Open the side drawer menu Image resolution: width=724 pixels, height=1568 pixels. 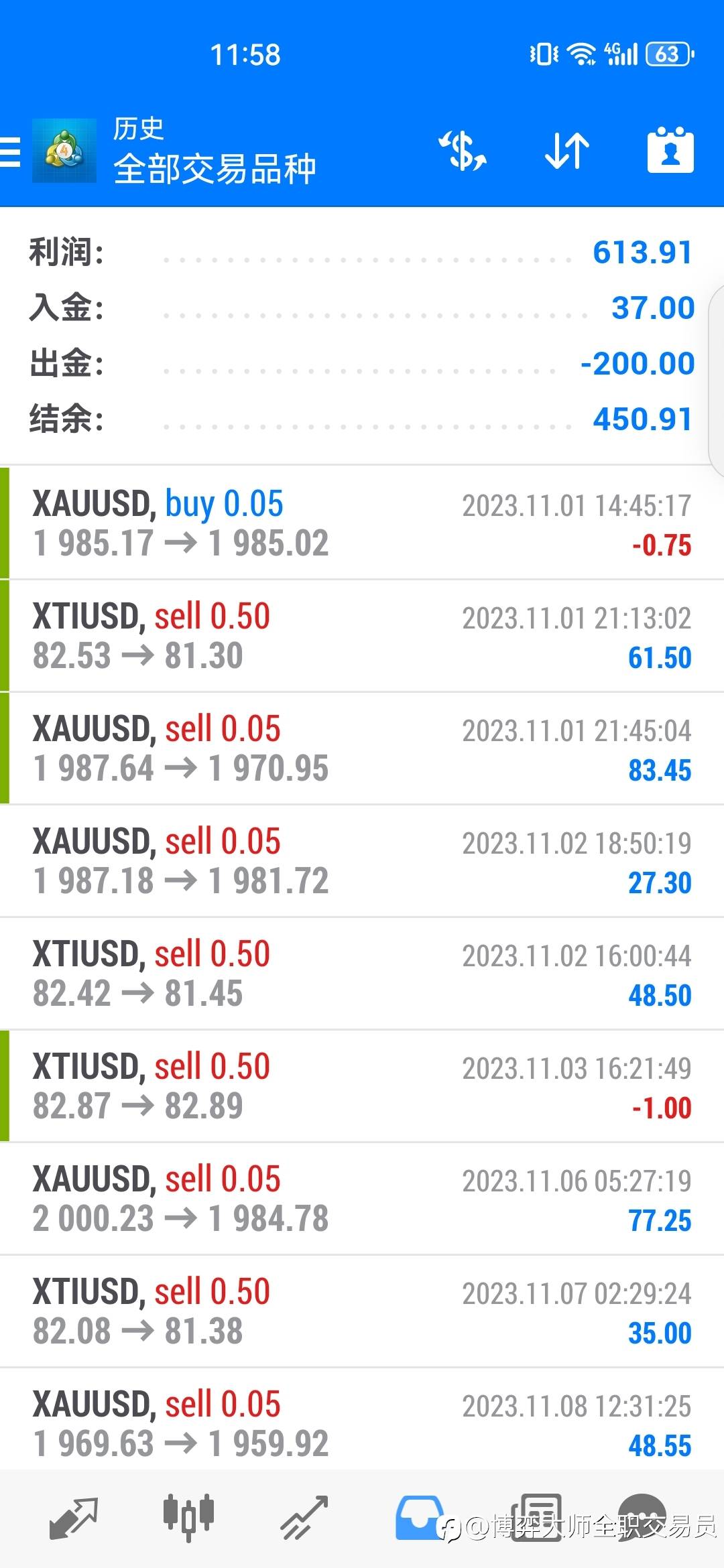coord(11,151)
